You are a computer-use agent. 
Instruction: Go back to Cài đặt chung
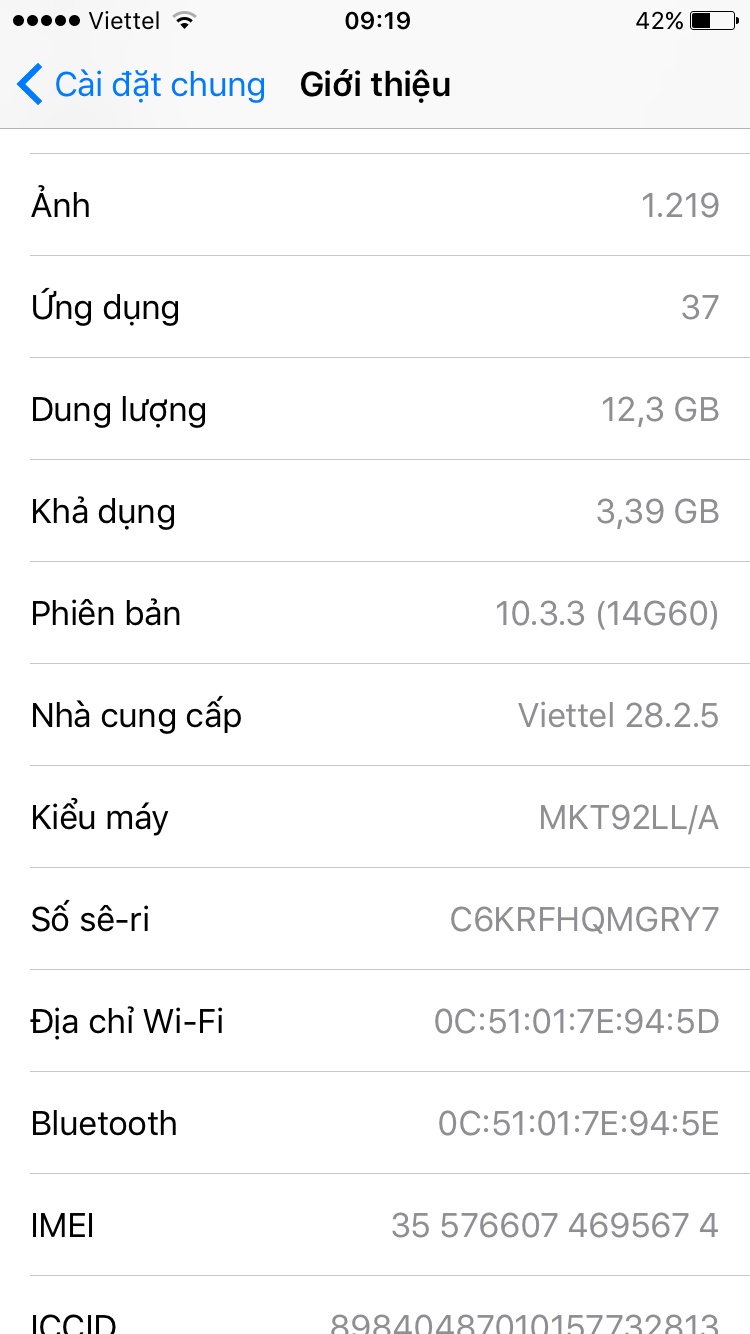(x=142, y=85)
